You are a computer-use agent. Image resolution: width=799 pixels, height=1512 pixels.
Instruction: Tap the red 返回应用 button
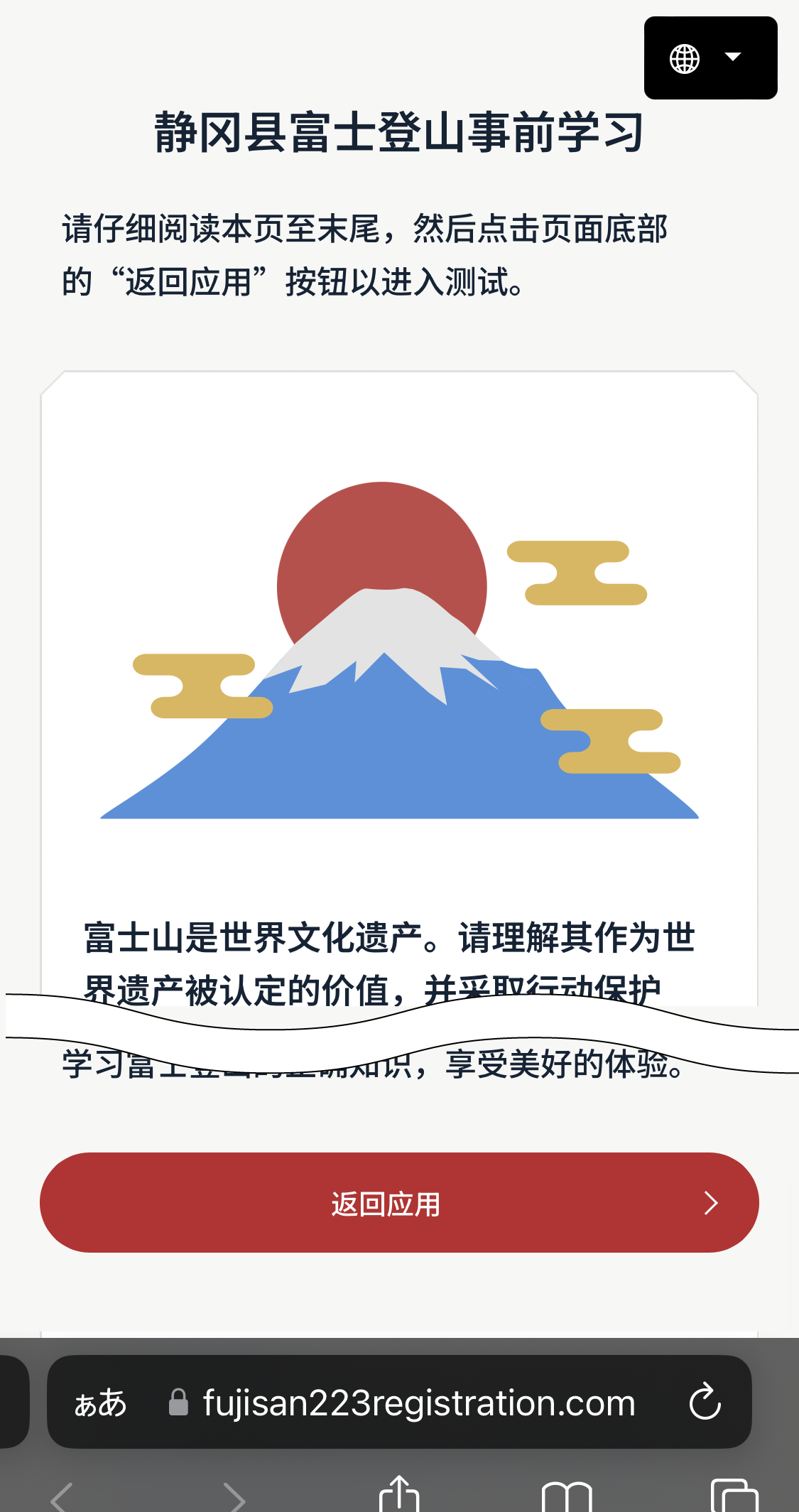pos(399,1202)
